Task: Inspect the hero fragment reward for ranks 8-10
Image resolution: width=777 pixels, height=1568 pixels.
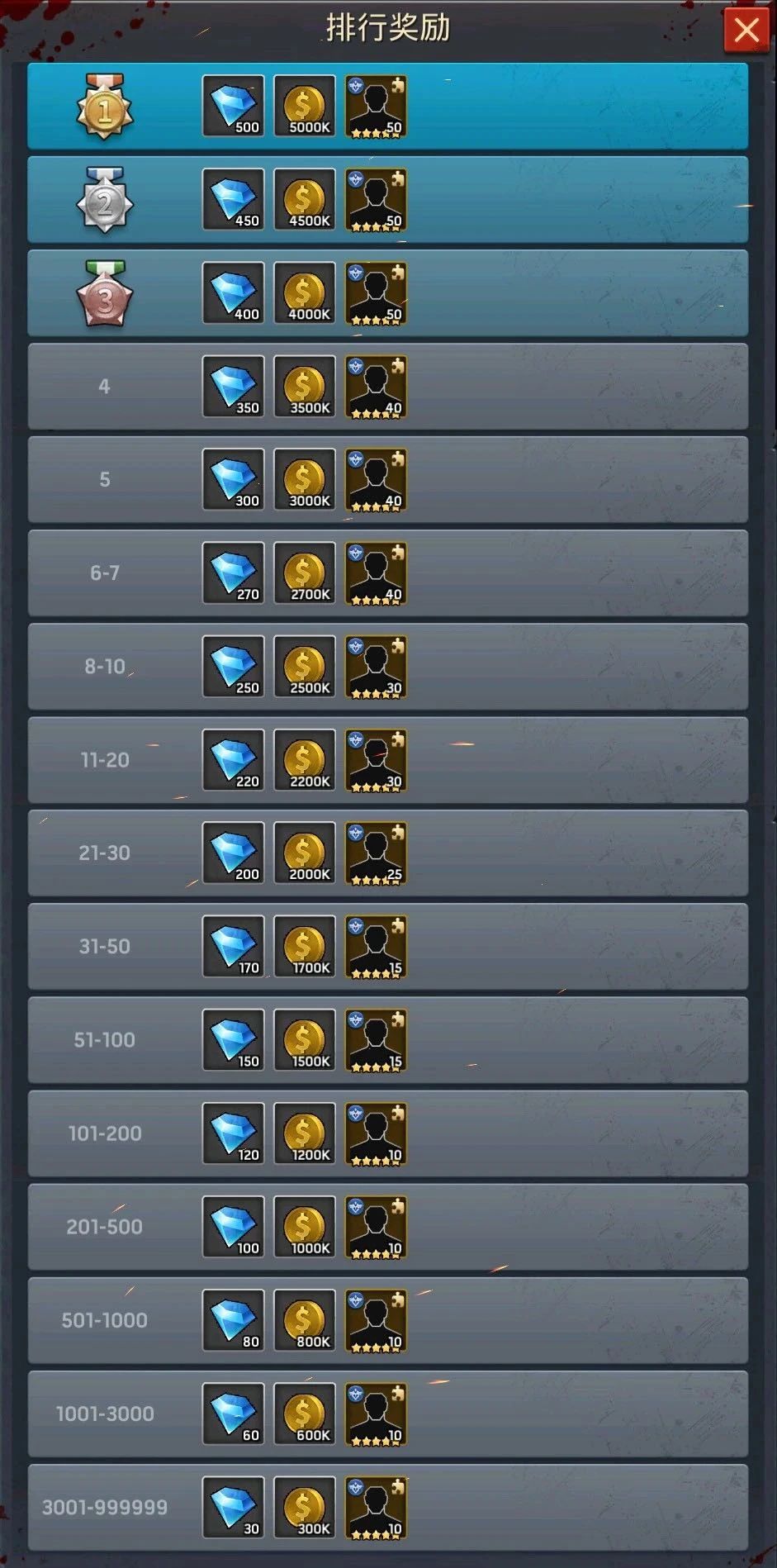Action: click(376, 666)
